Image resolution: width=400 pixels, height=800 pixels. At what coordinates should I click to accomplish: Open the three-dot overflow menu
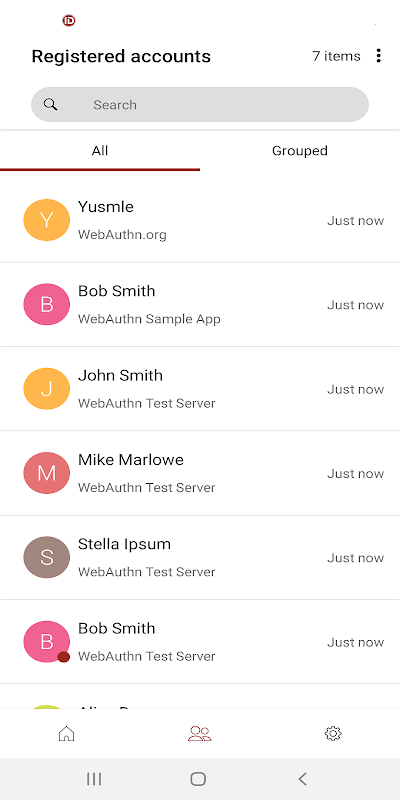click(378, 56)
